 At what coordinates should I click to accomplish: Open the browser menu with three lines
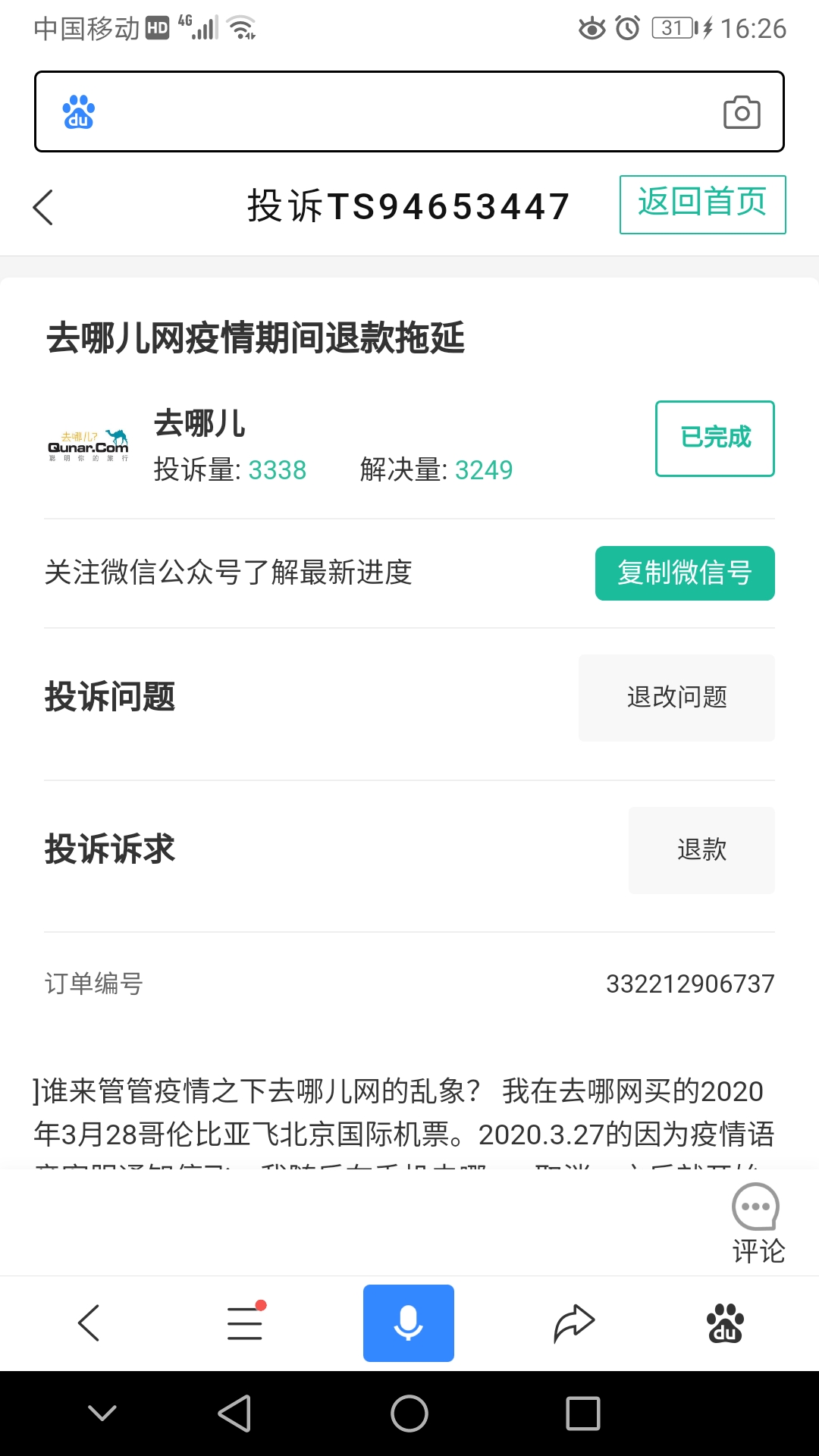coord(246,1323)
